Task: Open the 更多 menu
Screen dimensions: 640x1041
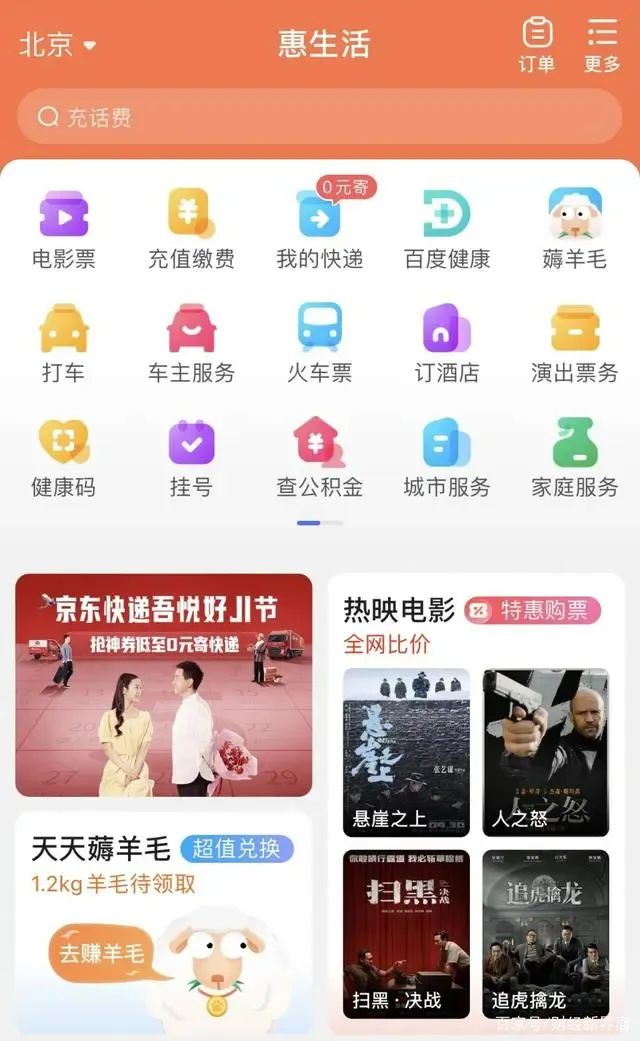Action: pos(602,44)
